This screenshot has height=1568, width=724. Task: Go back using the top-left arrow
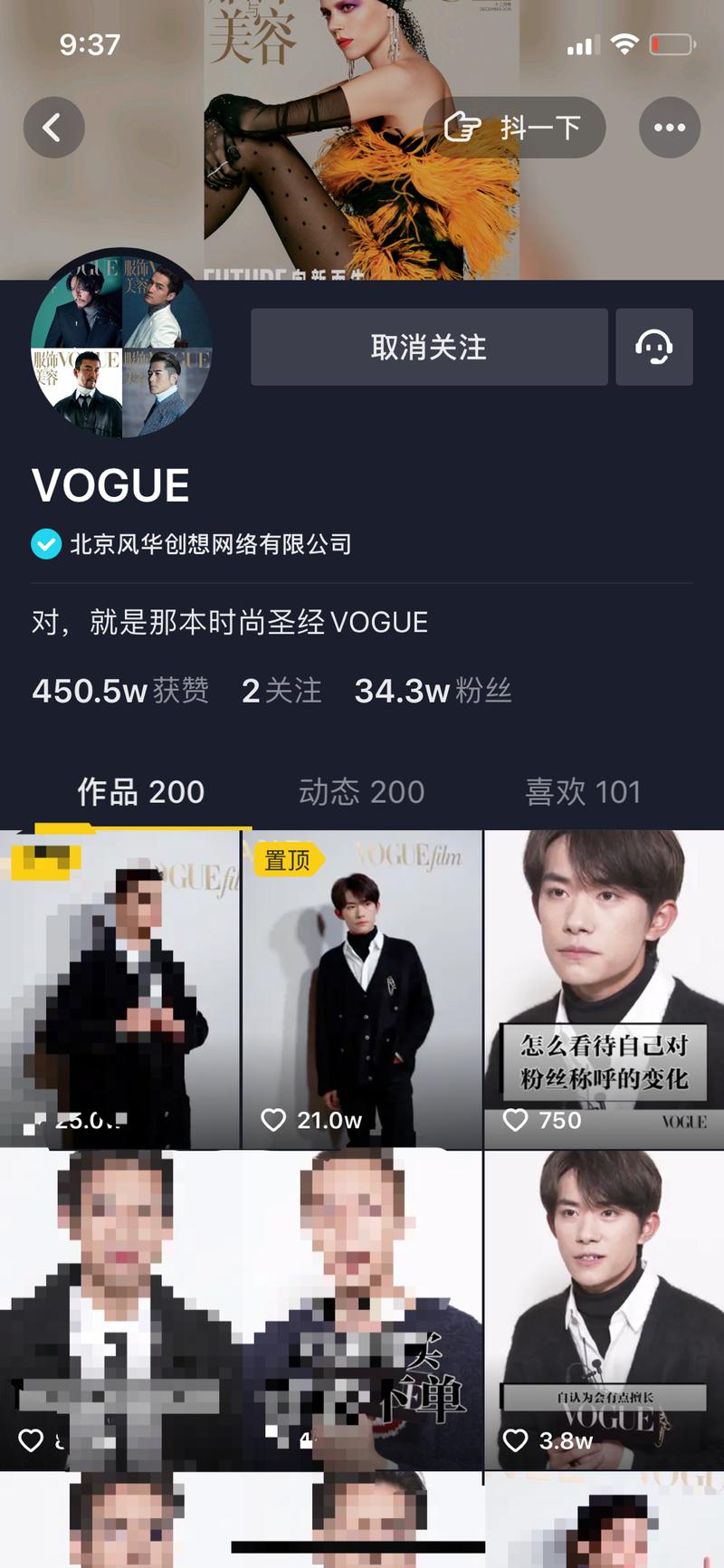point(53,128)
